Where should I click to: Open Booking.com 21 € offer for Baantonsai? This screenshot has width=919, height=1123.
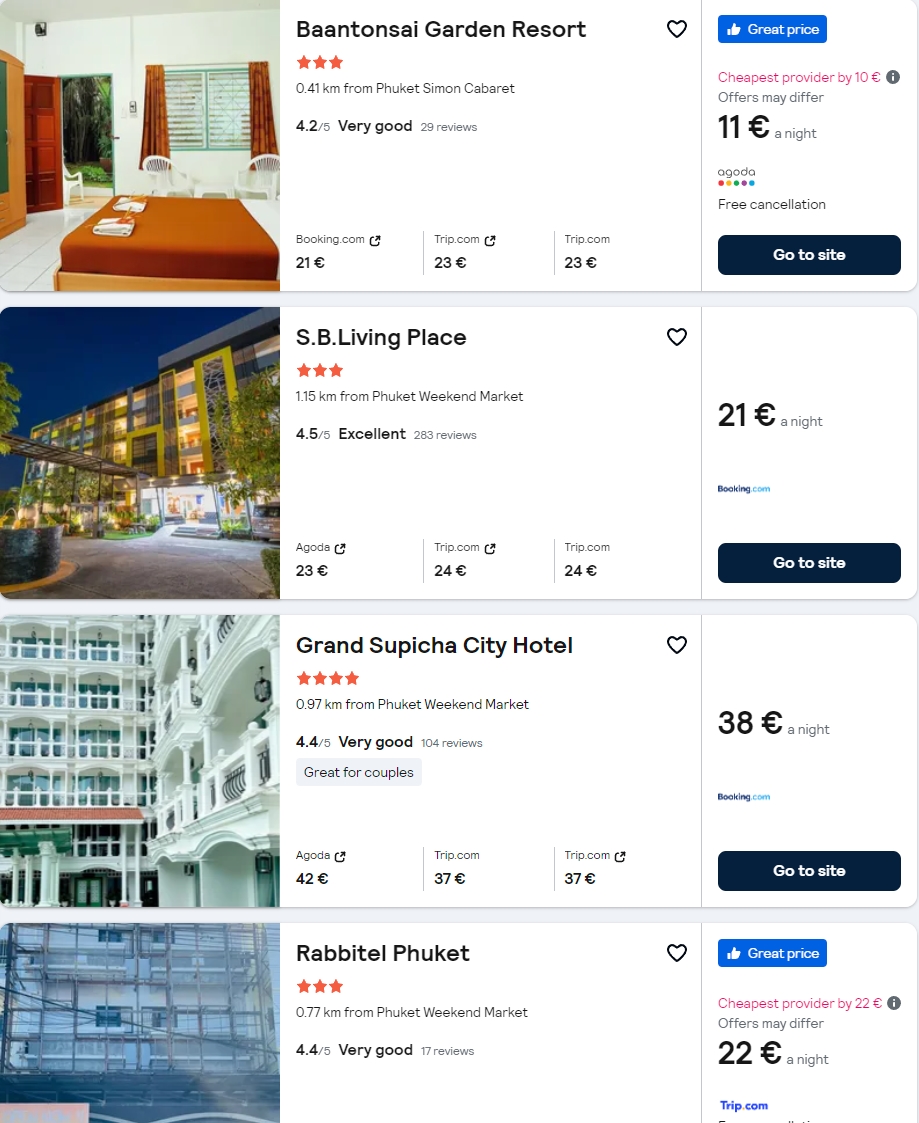point(338,251)
